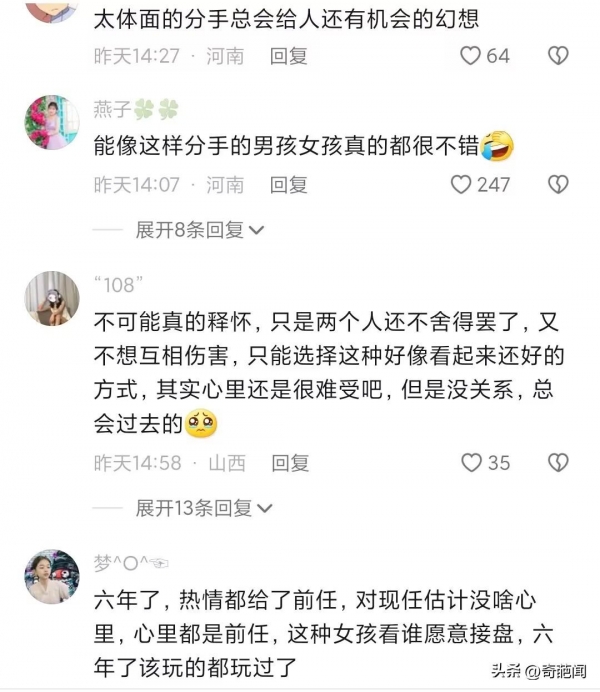This screenshot has height=692, width=600.
Task: Reply to the comment by "108"
Action: (x=290, y=463)
